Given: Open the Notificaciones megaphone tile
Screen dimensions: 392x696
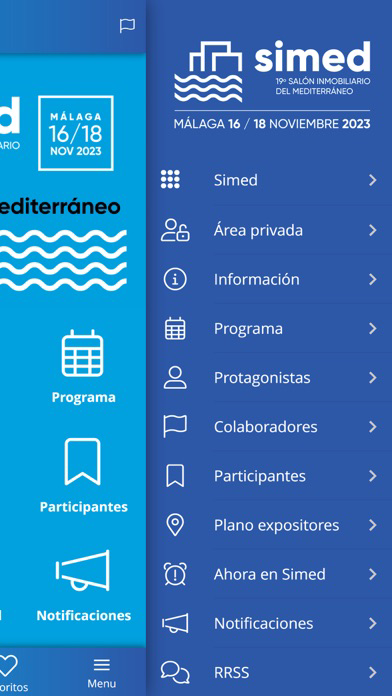Looking at the screenshot, I should coord(83,586).
